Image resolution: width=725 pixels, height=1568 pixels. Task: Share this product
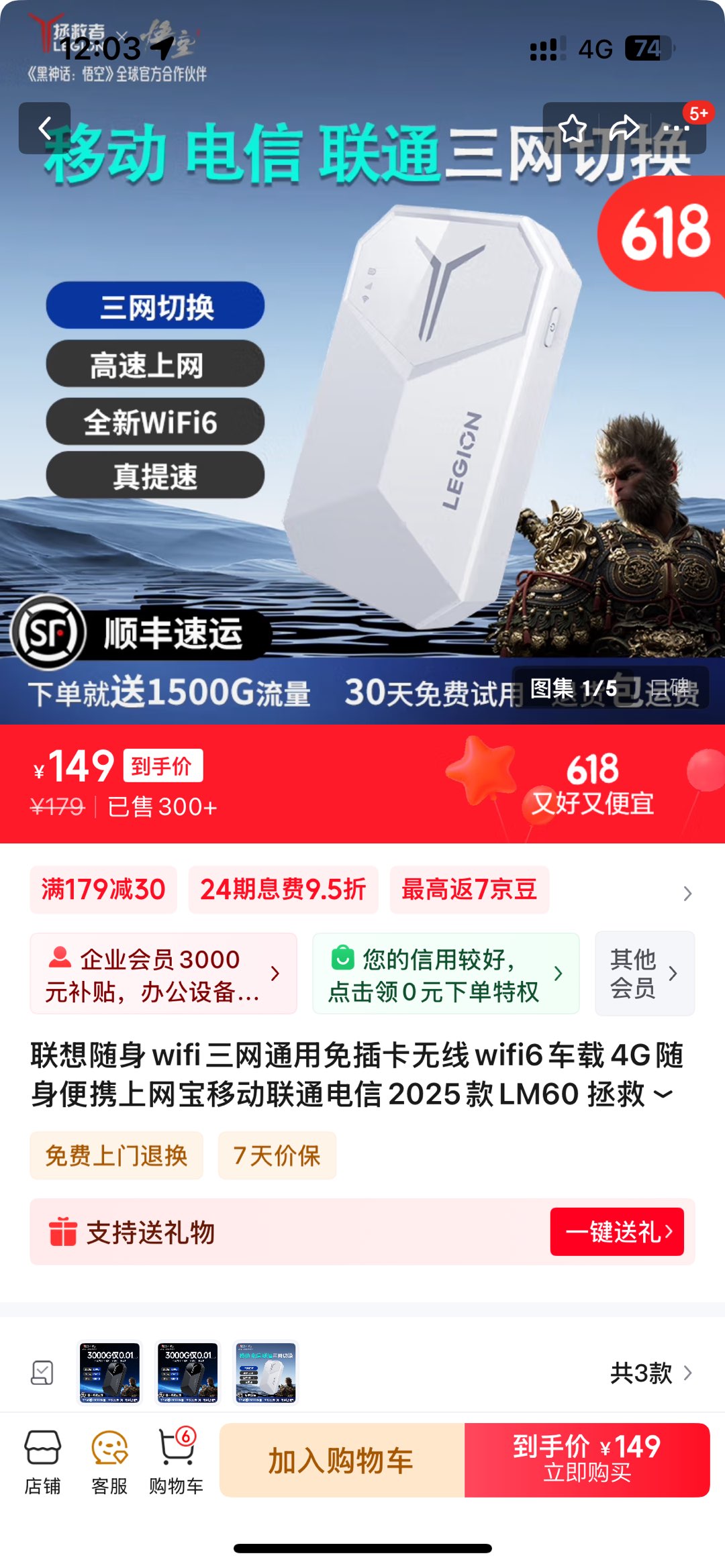(624, 128)
